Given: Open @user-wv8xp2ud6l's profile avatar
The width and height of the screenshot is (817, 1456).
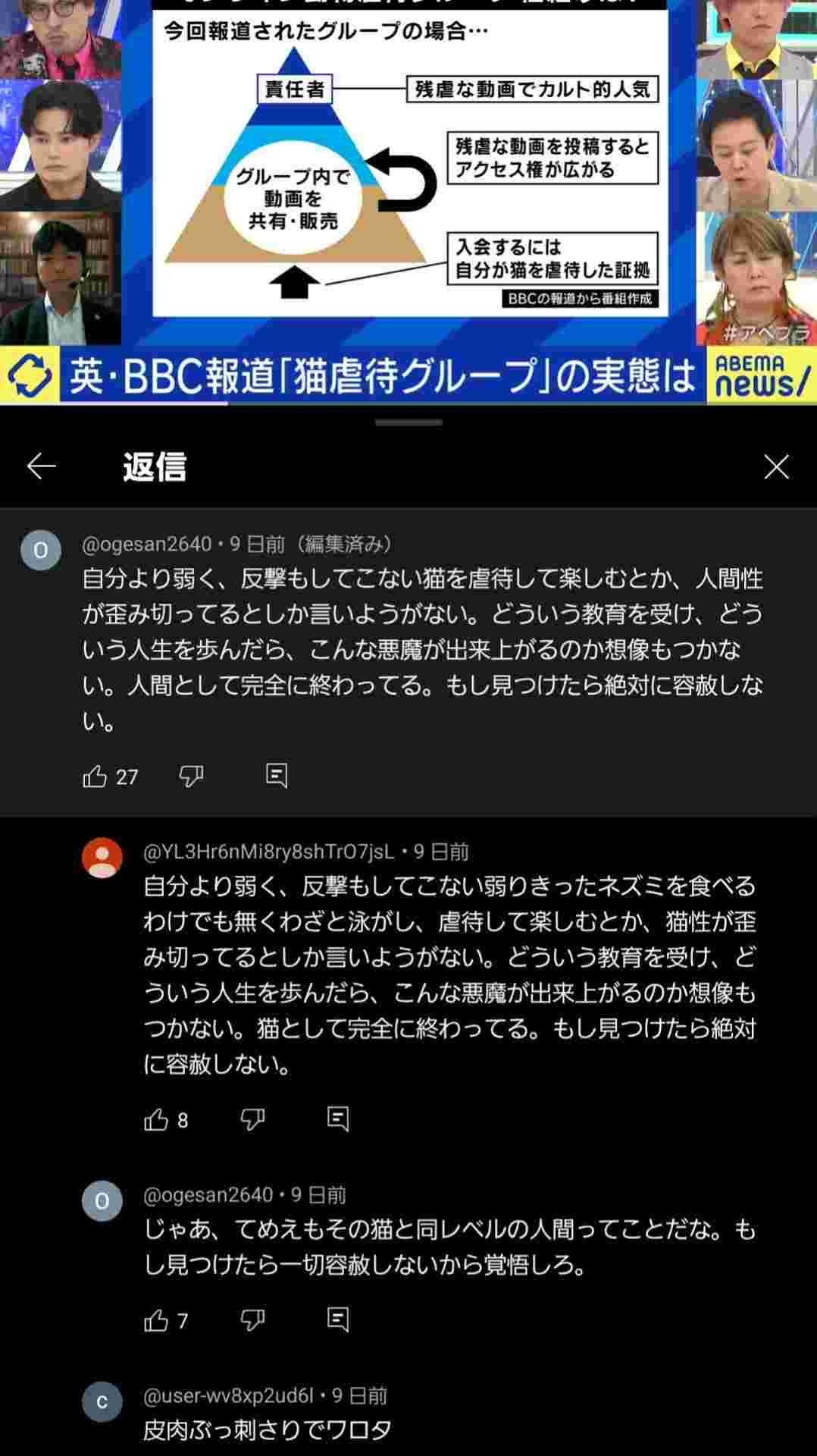Looking at the screenshot, I should click(x=102, y=1401).
